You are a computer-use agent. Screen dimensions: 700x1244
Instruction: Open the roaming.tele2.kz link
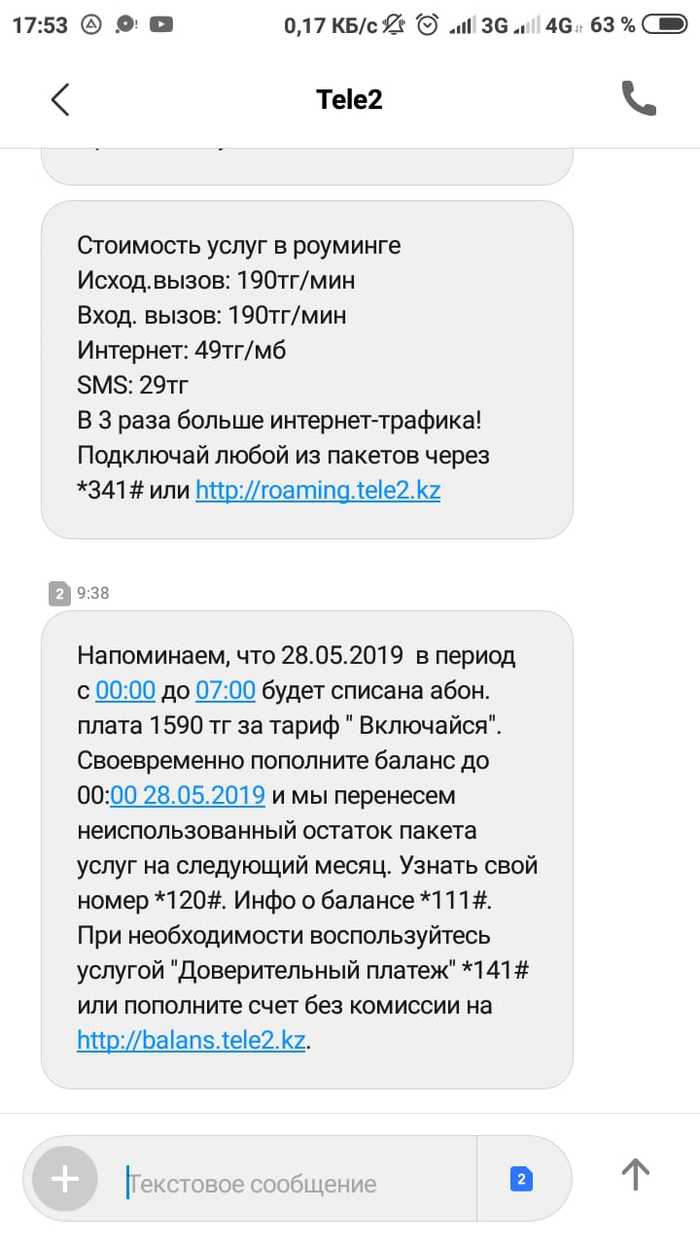coord(318,491)
